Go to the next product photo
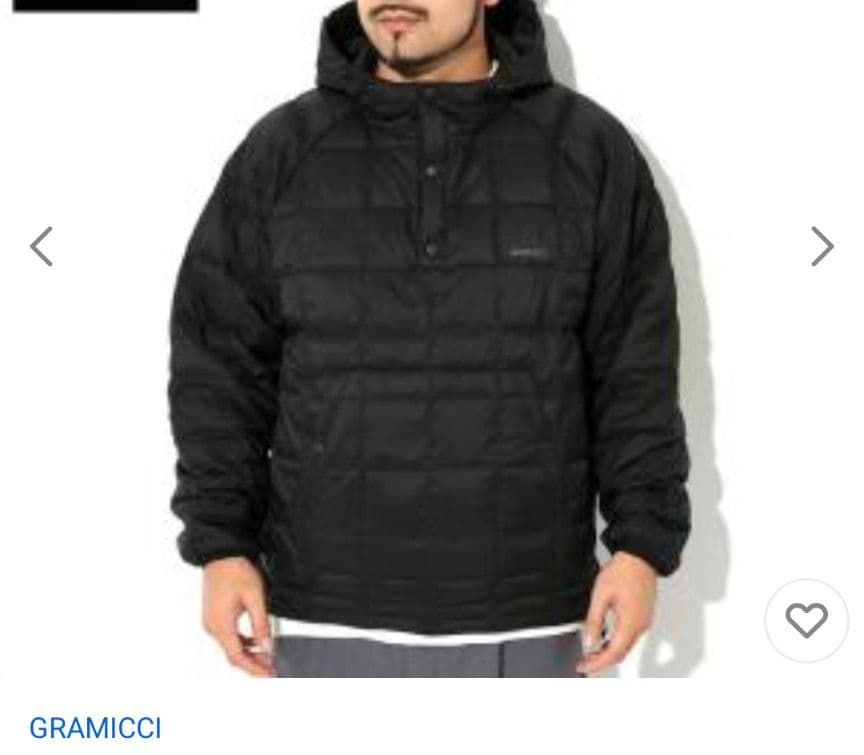 [x=822, y=246]
